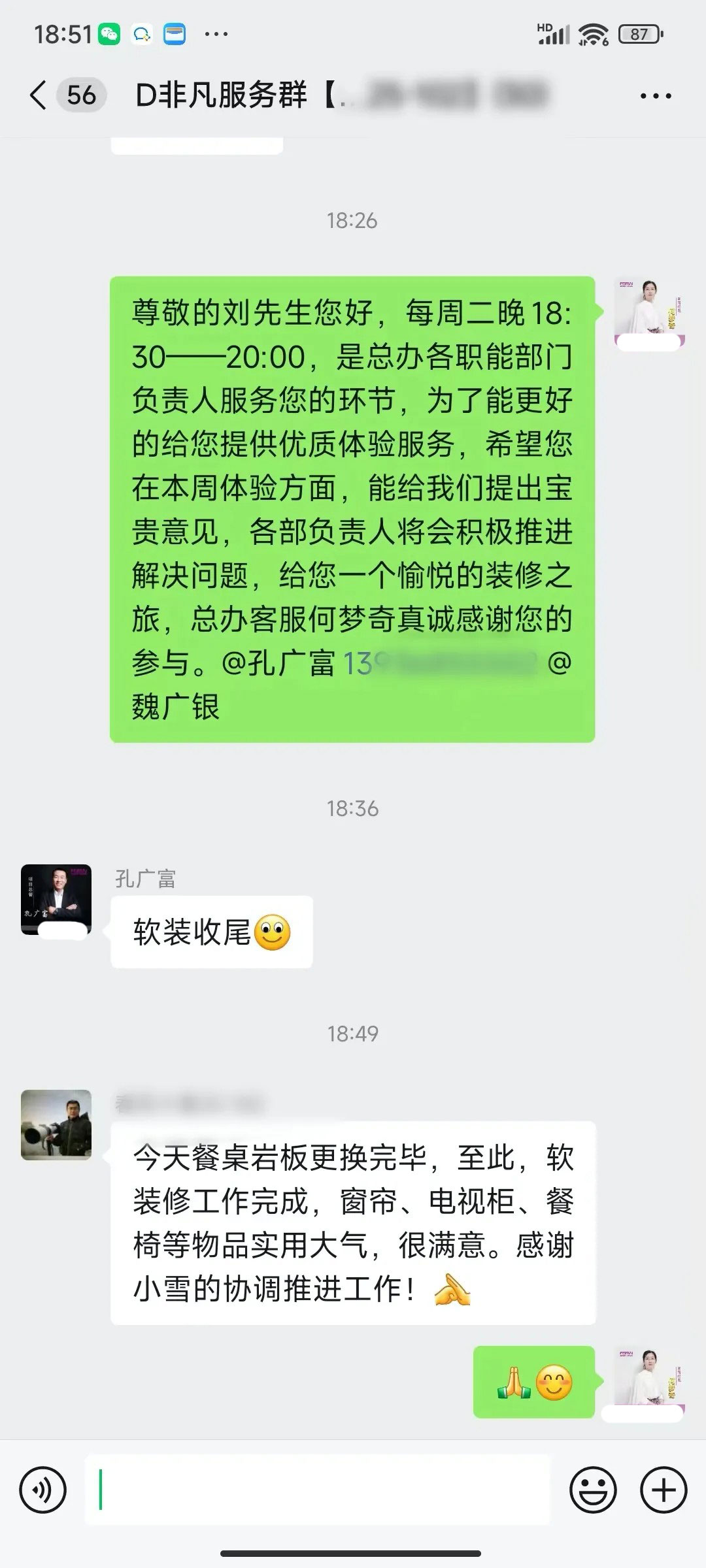Viewport: 706px width, 1568px height.
Task: Open the plus attachment menu
Action: [664, 1490]
